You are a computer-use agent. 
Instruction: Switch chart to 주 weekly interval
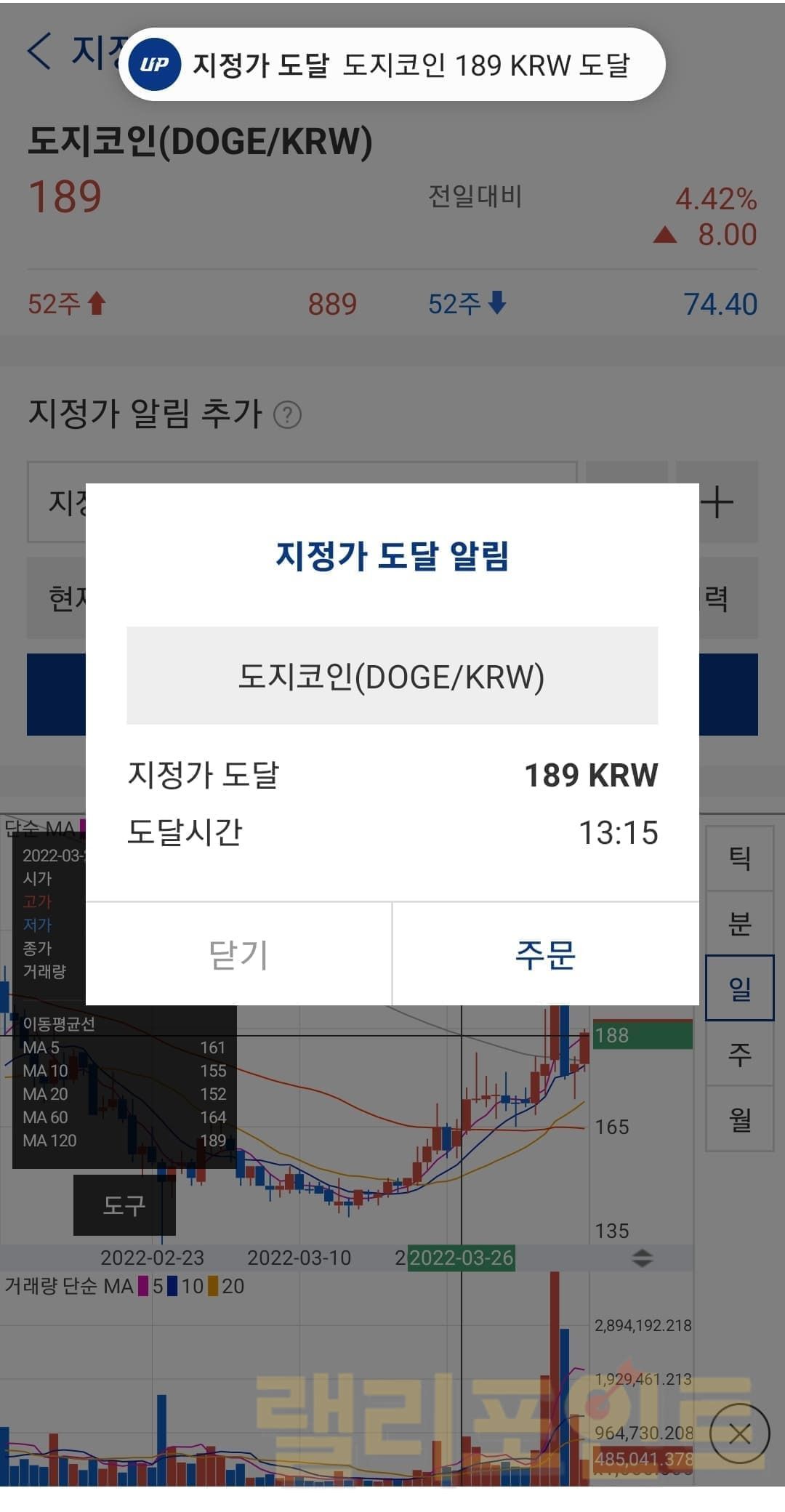click(739, 1053)
